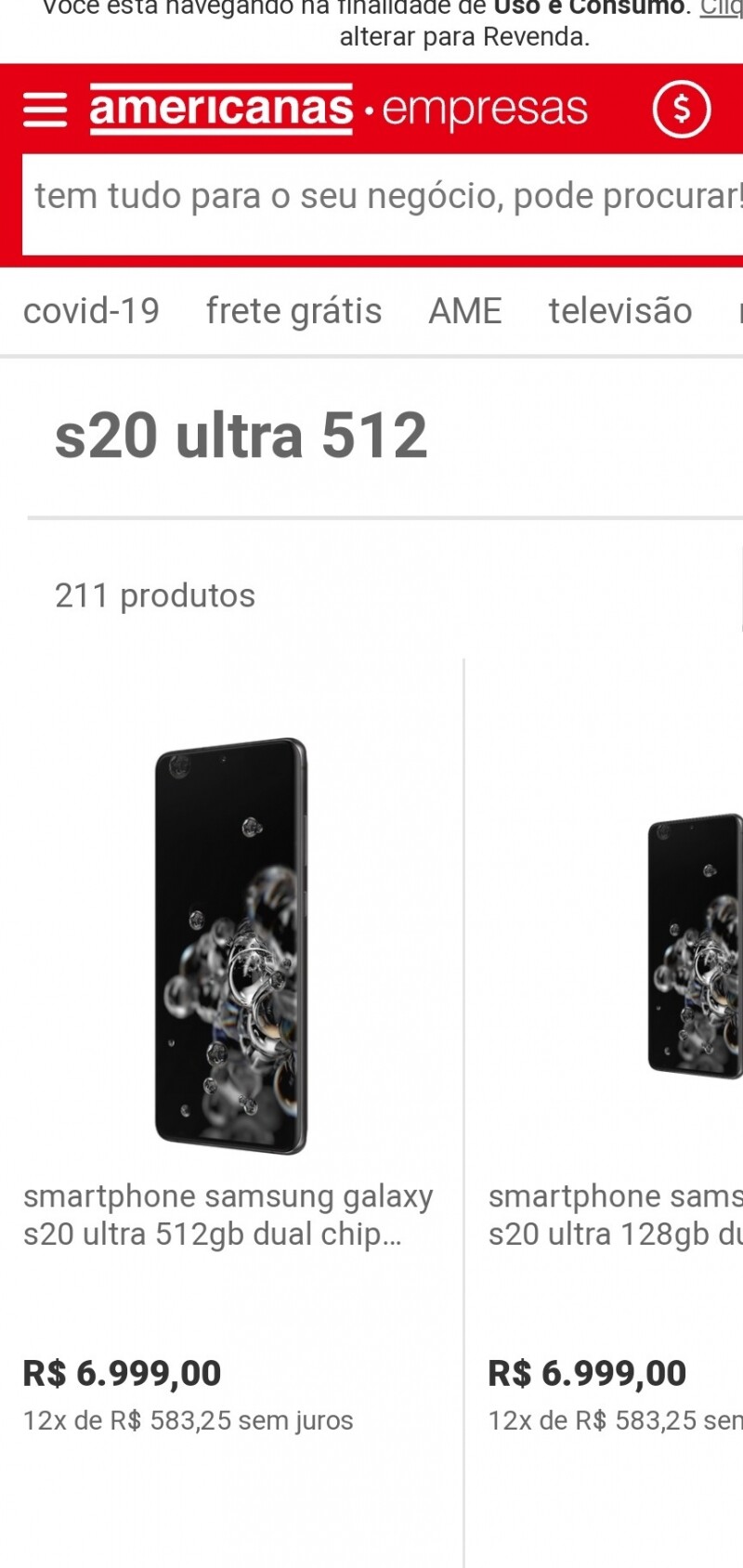Open the Galaxy S20 Ultra 128gb product
Viewport: 743px width, 1568px height.
pyautogui.click(x=613, y=1214)
